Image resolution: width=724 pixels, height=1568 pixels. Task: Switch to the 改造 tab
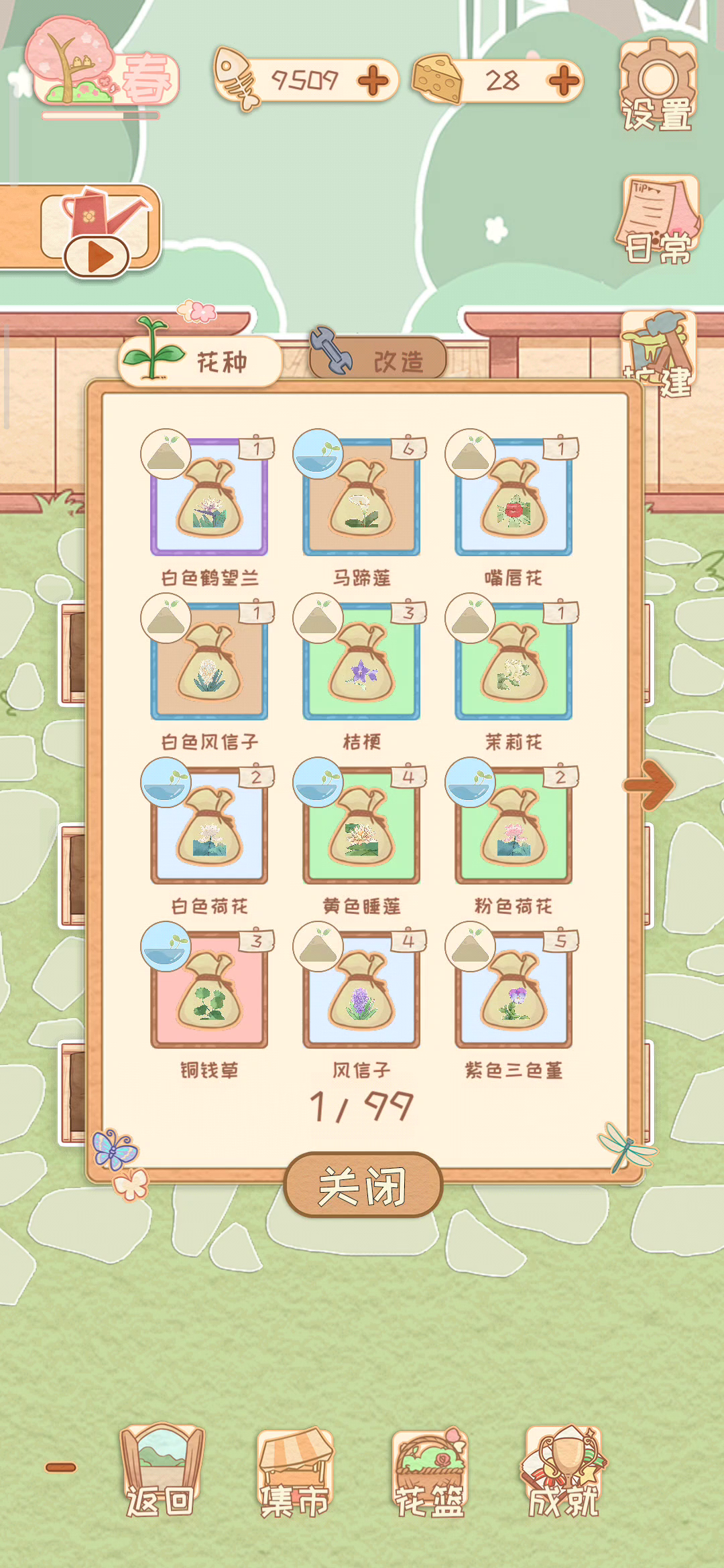379,360
